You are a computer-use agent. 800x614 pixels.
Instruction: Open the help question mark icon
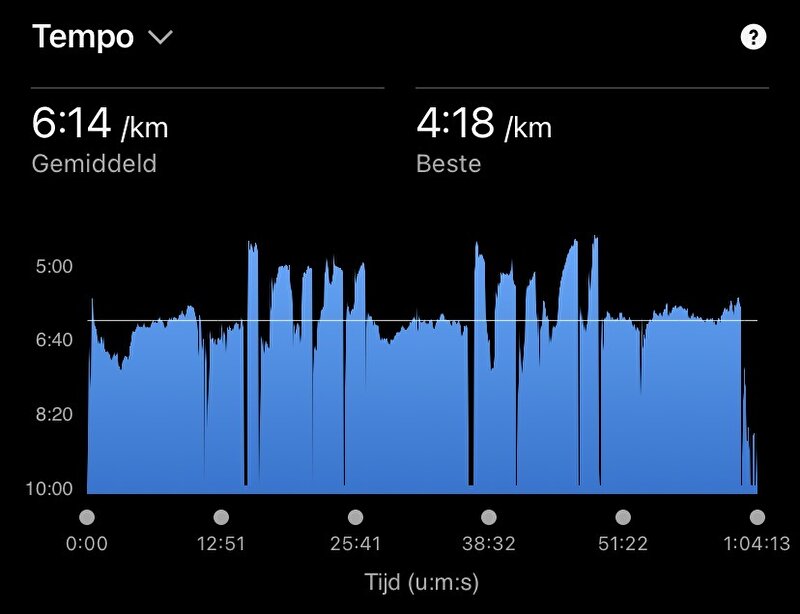(752, 38)
